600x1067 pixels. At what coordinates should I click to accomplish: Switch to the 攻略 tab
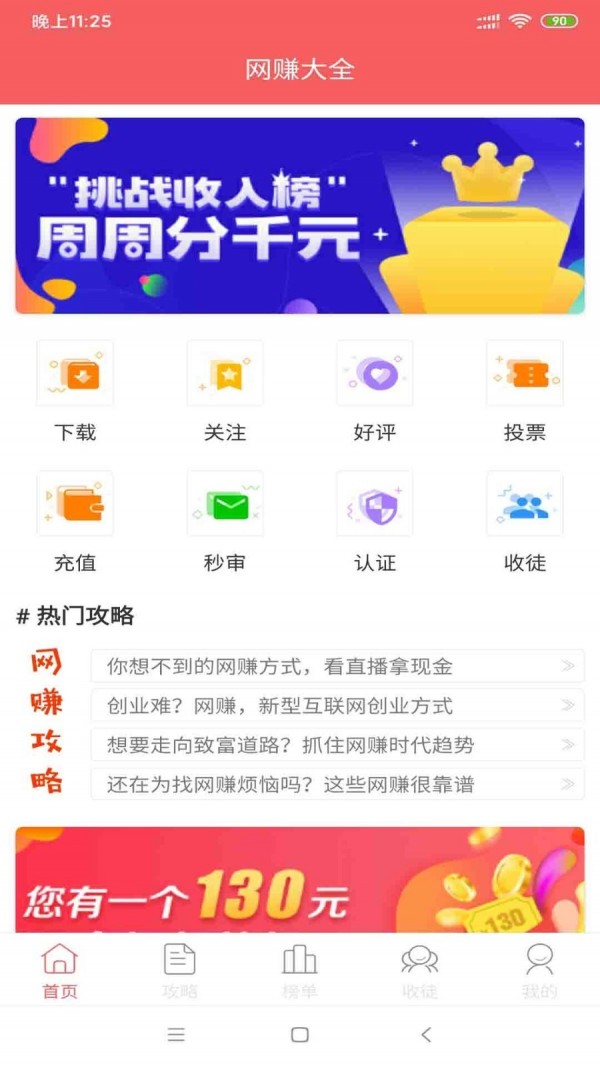pyautogui.click(x=180, y=971)
